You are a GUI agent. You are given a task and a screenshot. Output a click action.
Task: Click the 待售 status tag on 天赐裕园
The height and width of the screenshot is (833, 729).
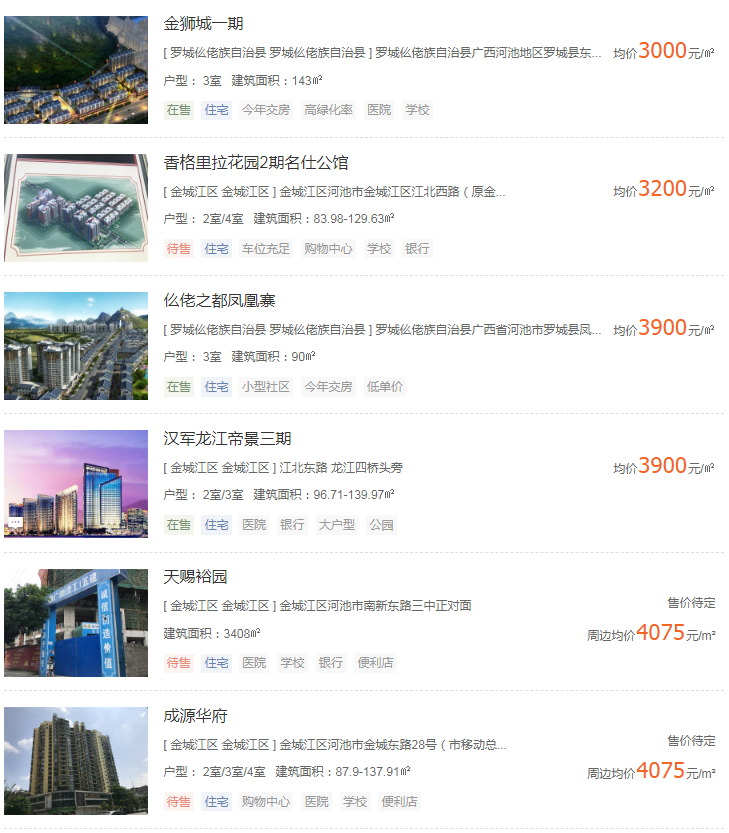point(178,663)
